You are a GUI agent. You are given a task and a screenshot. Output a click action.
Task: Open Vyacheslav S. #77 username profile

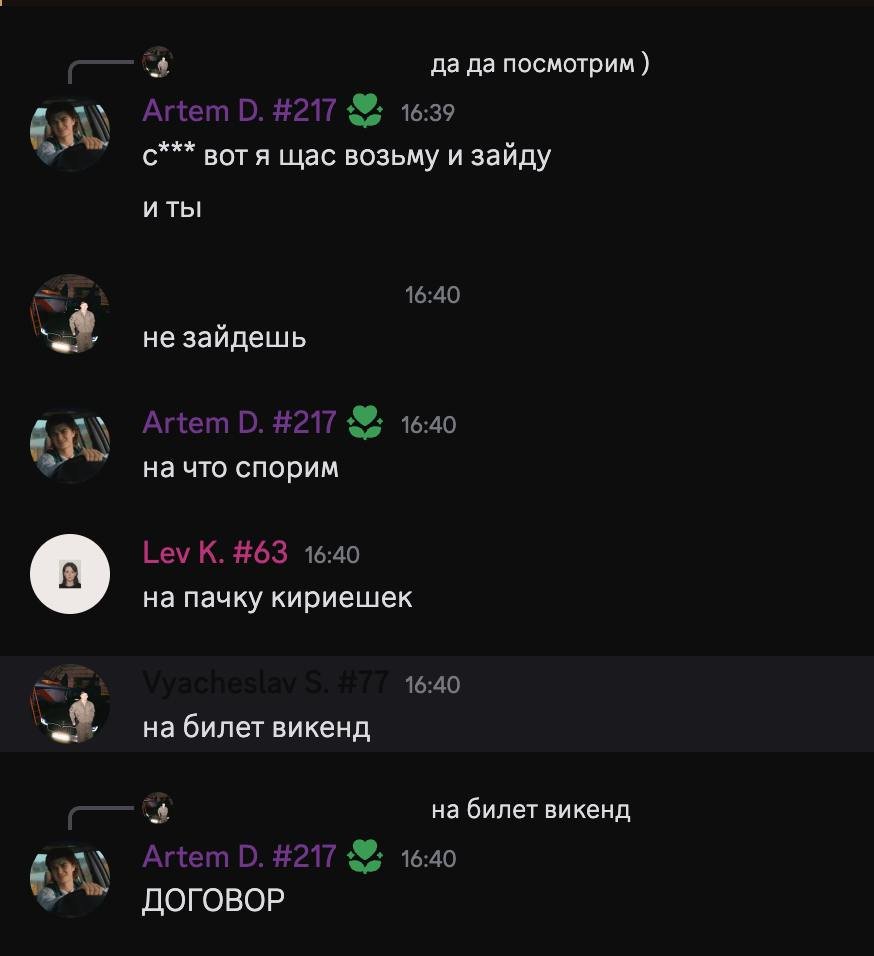pyautogui.click(x=265, y=683)
